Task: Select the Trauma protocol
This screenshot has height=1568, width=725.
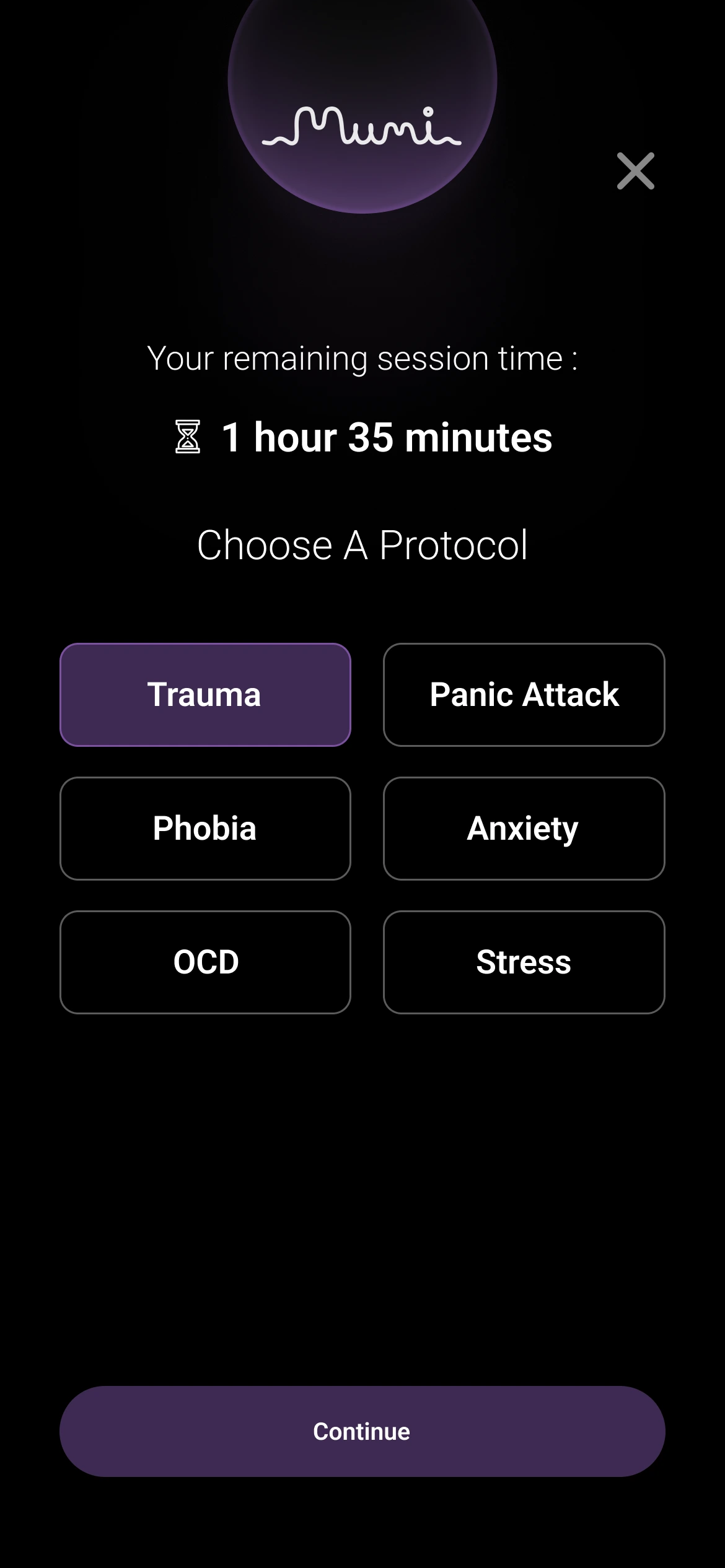Action: 205,694
